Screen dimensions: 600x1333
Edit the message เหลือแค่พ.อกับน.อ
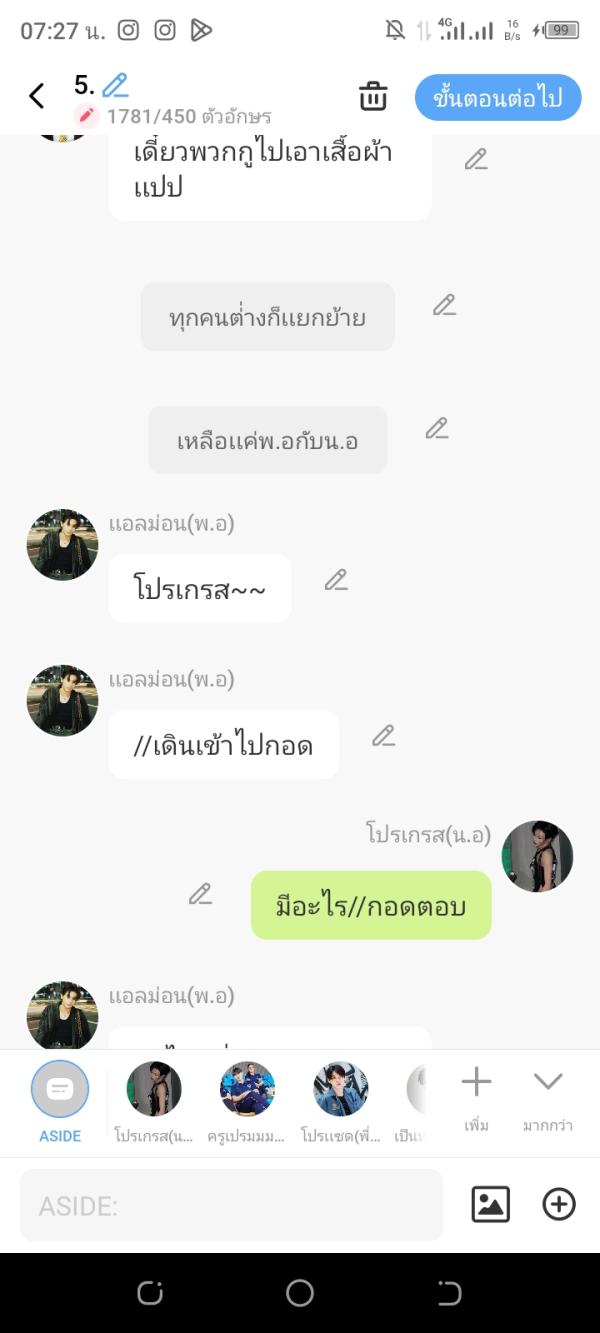[436, 429]
